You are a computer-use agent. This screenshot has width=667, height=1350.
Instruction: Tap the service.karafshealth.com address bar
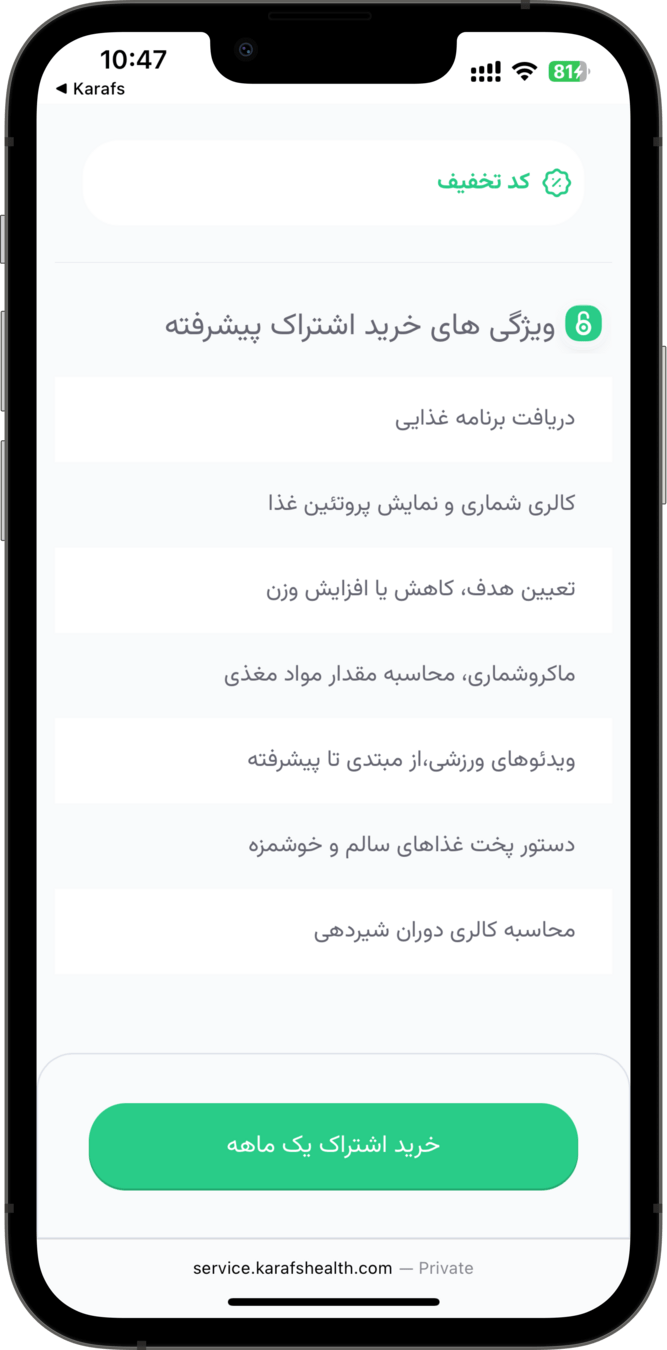click(333, 1268)
